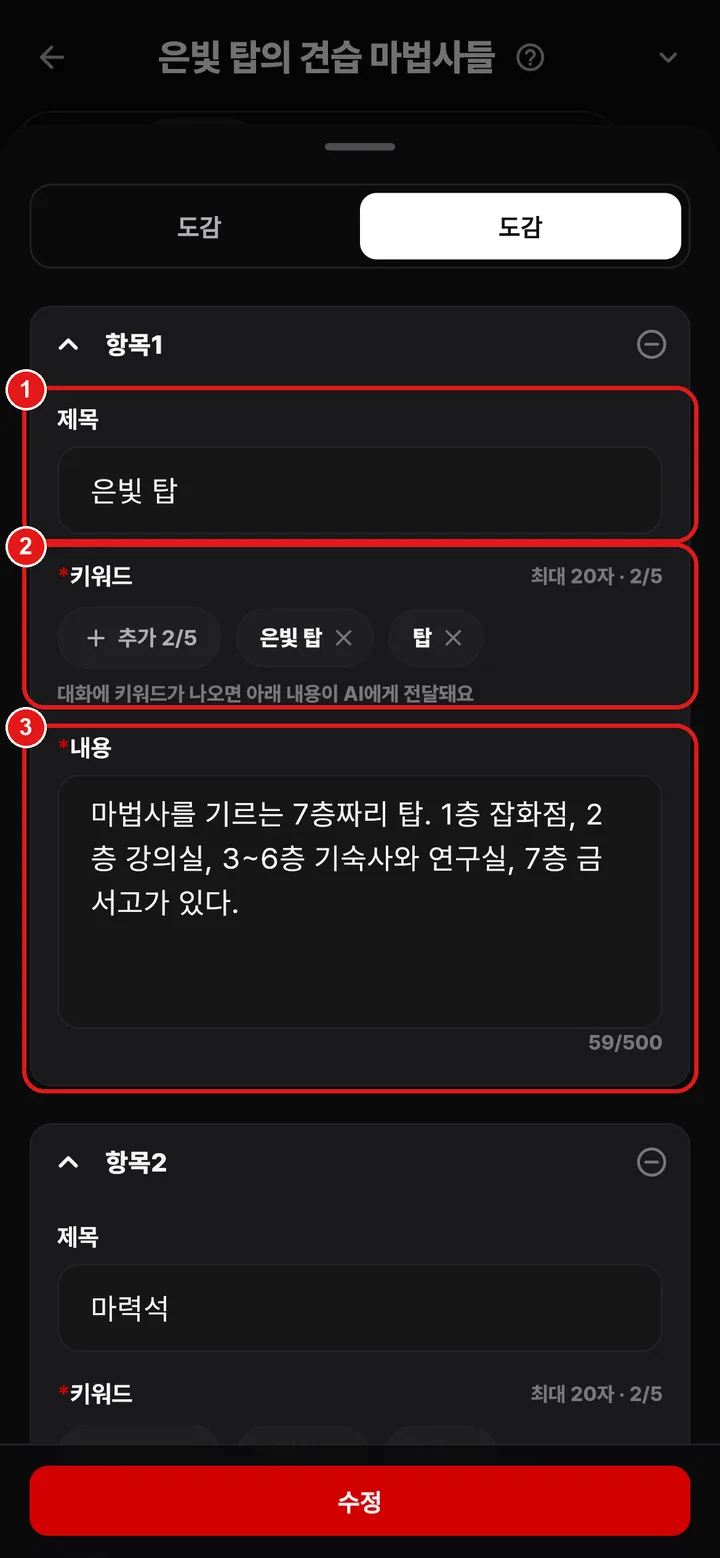Edit the 제목 field containing 마력석

pyautogui.click(x=360, y=1308)
